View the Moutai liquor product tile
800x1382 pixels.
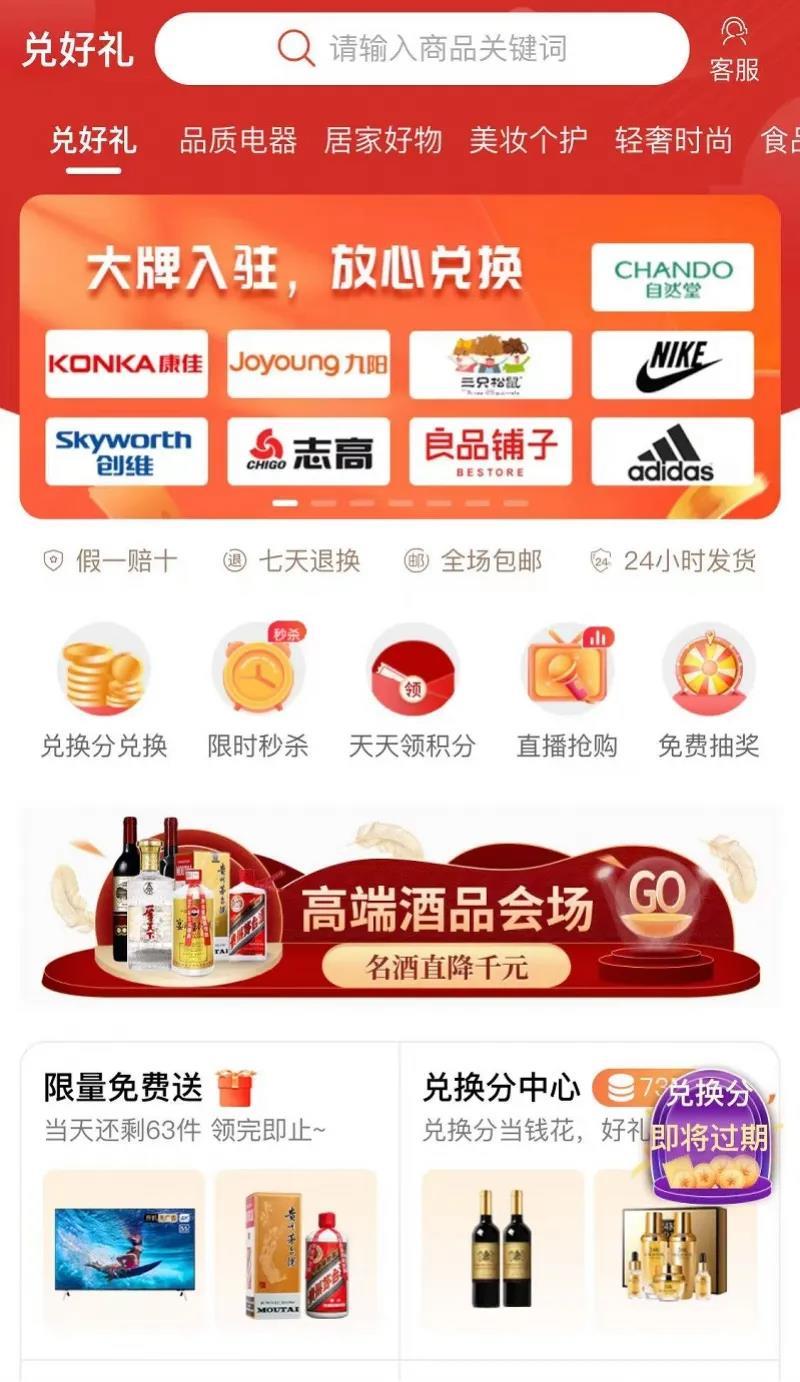click(x=296, y=1252)
